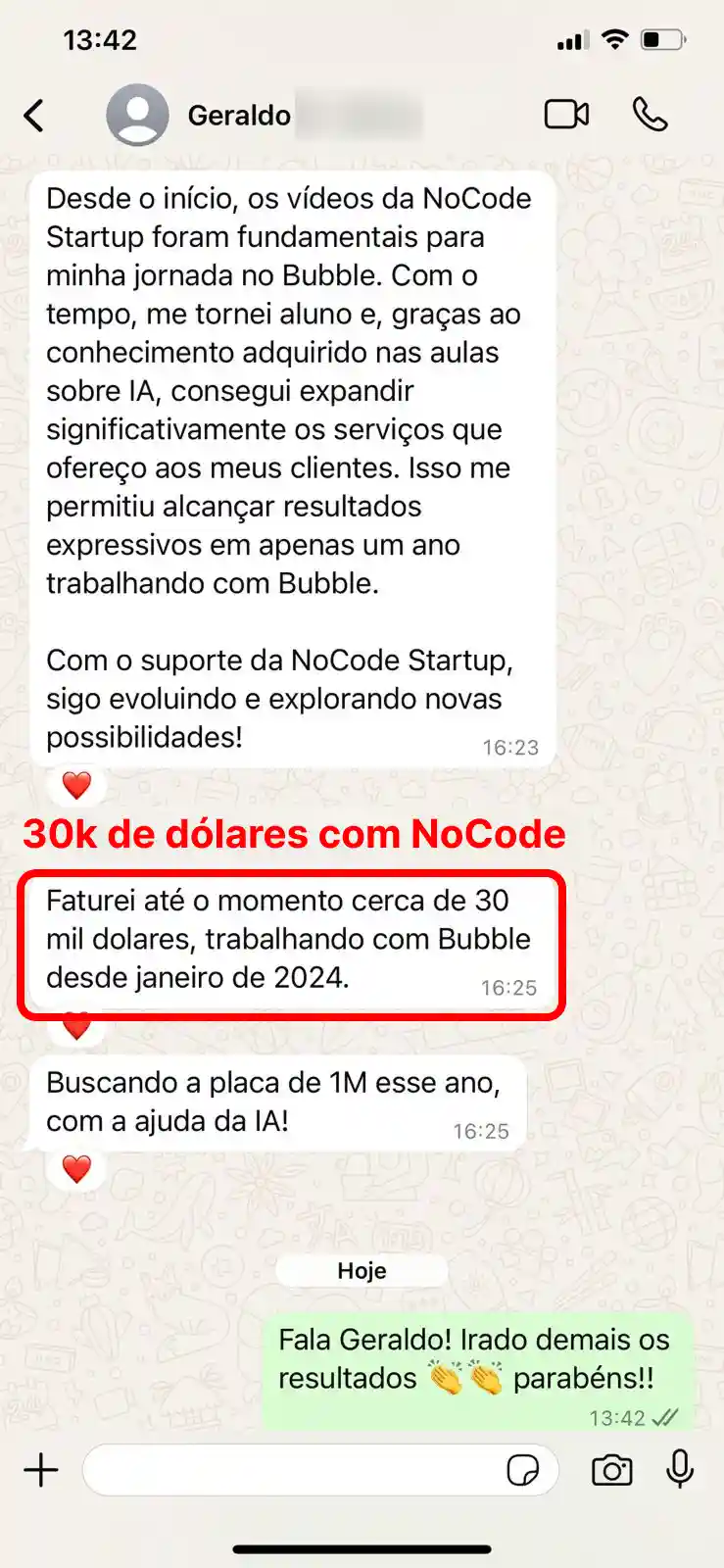Screen dimensions: 724x1568
Task: Open the attachment menu with the plus icon
Action: click(40, 1470)
